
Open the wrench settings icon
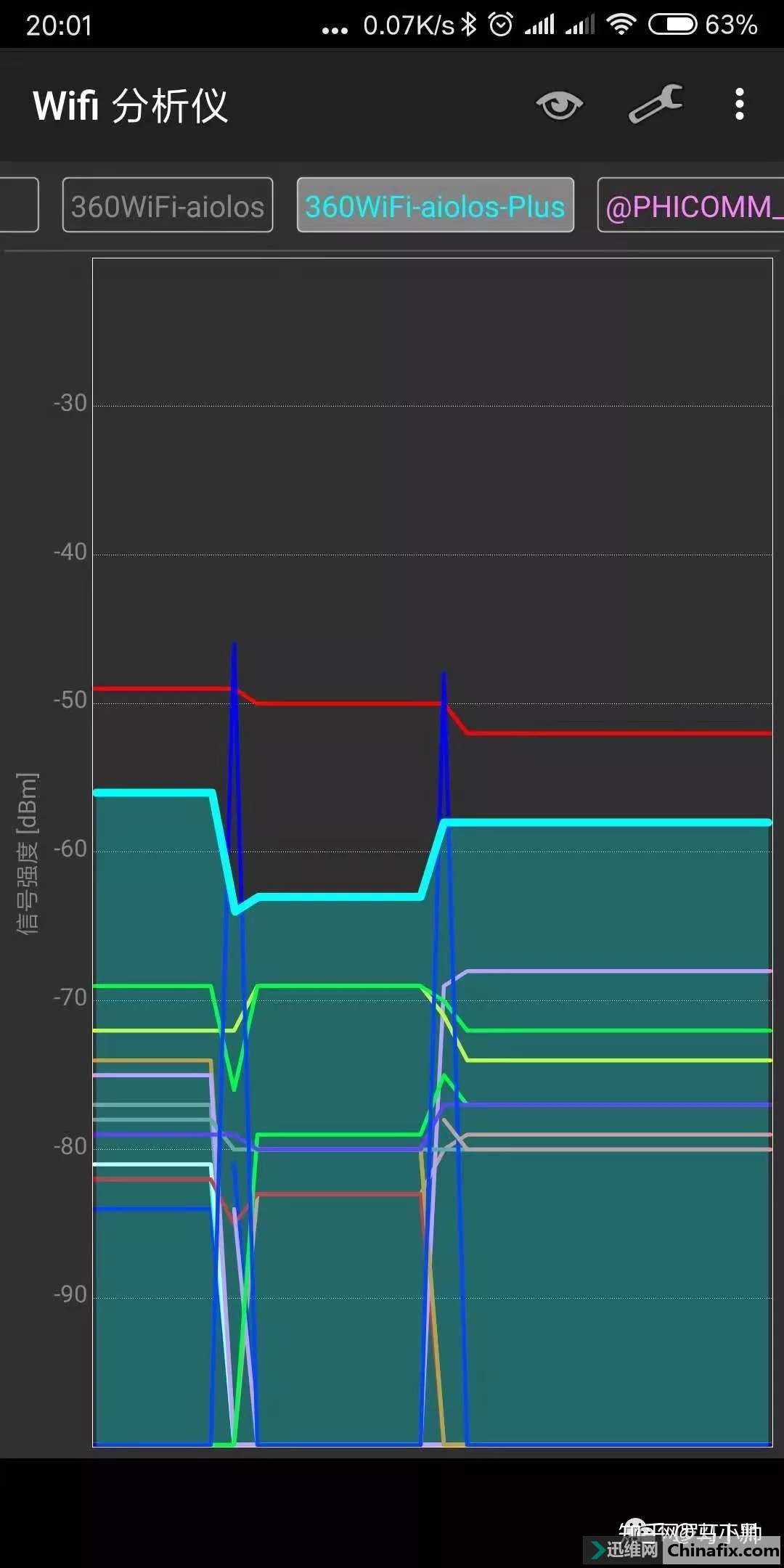click(x=656, y=105)
